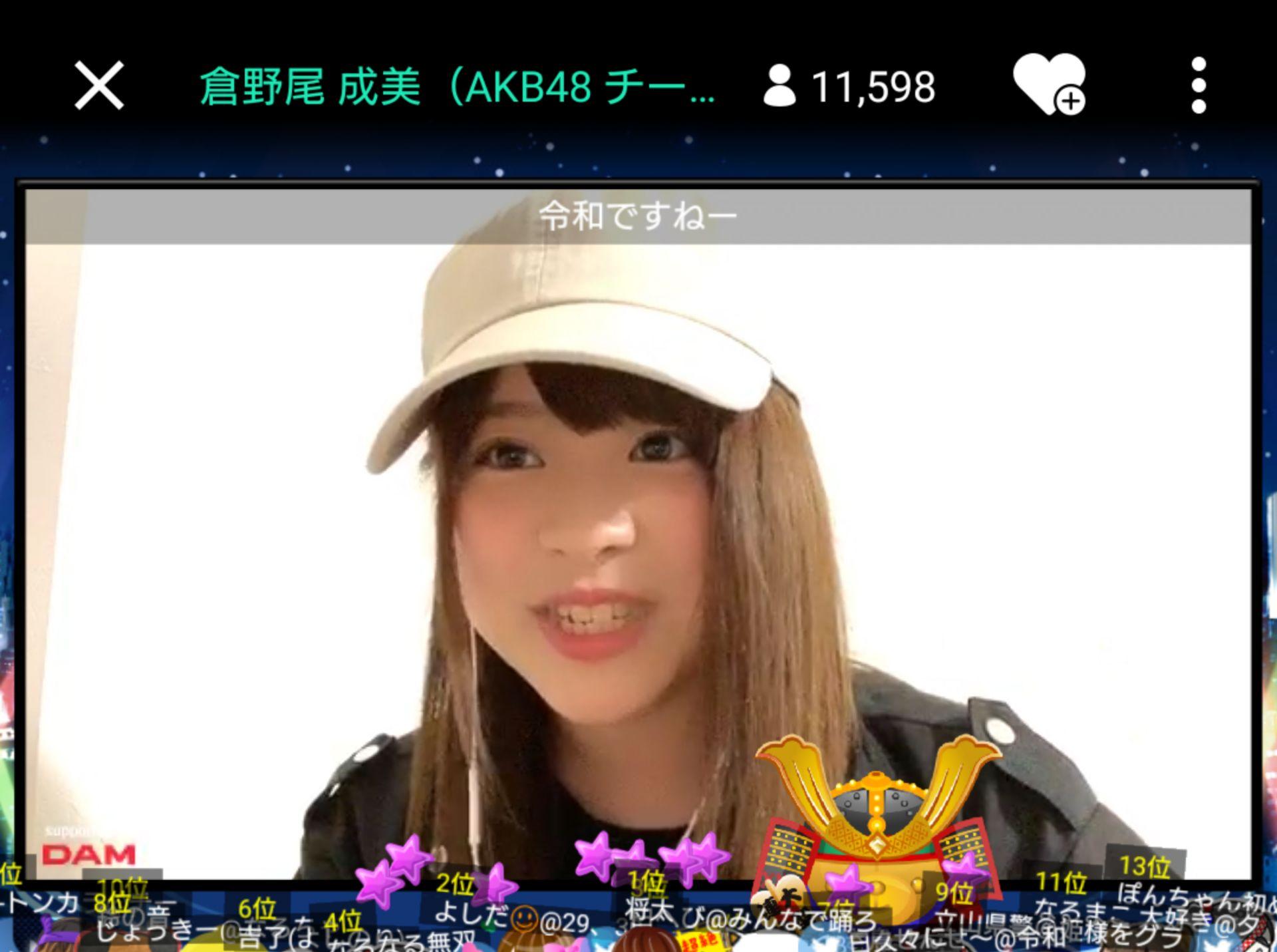Follow this room with the heart-plus icon
This screenshot has width=1277, height=952.
[x=1049, y=85]
